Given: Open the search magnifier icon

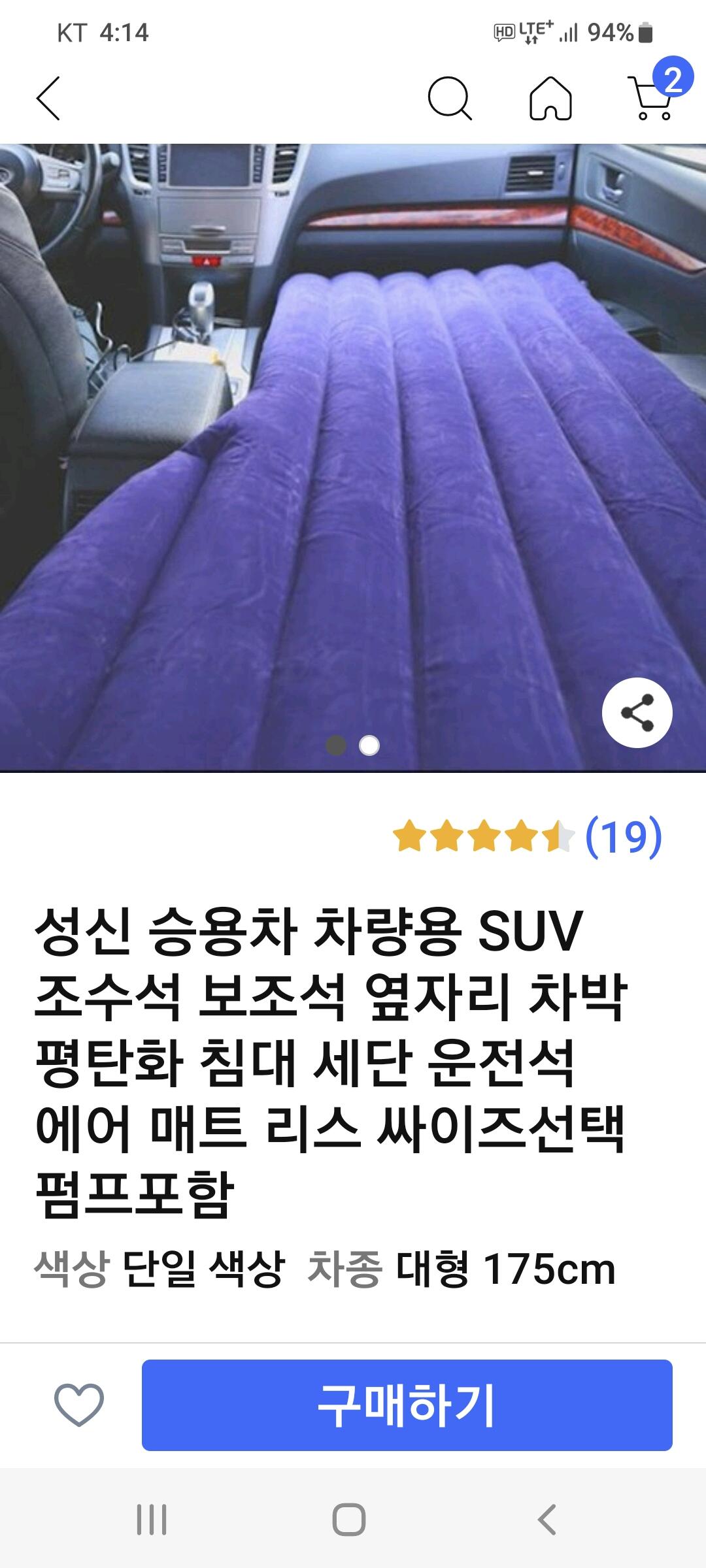Looking at the screenshot, I should [450, 99].
